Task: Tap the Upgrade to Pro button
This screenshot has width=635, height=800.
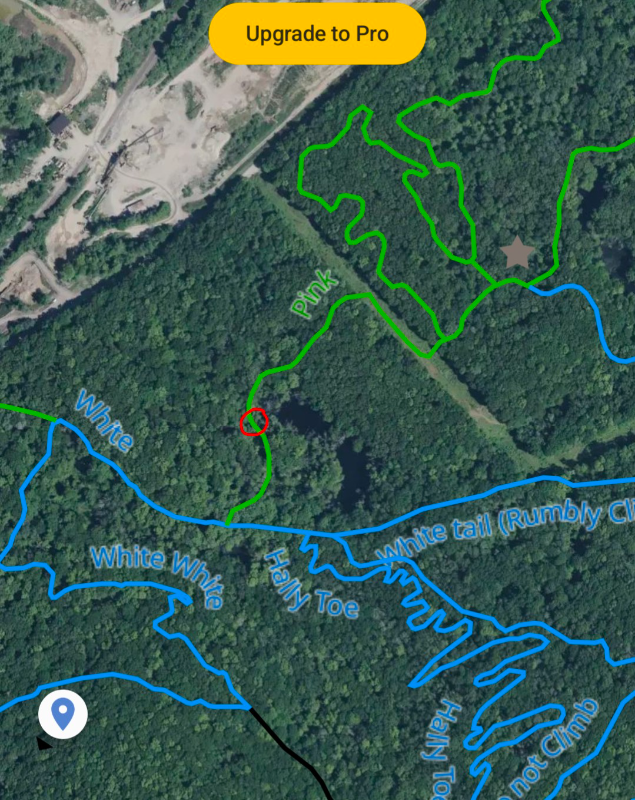Action: pyautogui.click(x=317, y=34)
